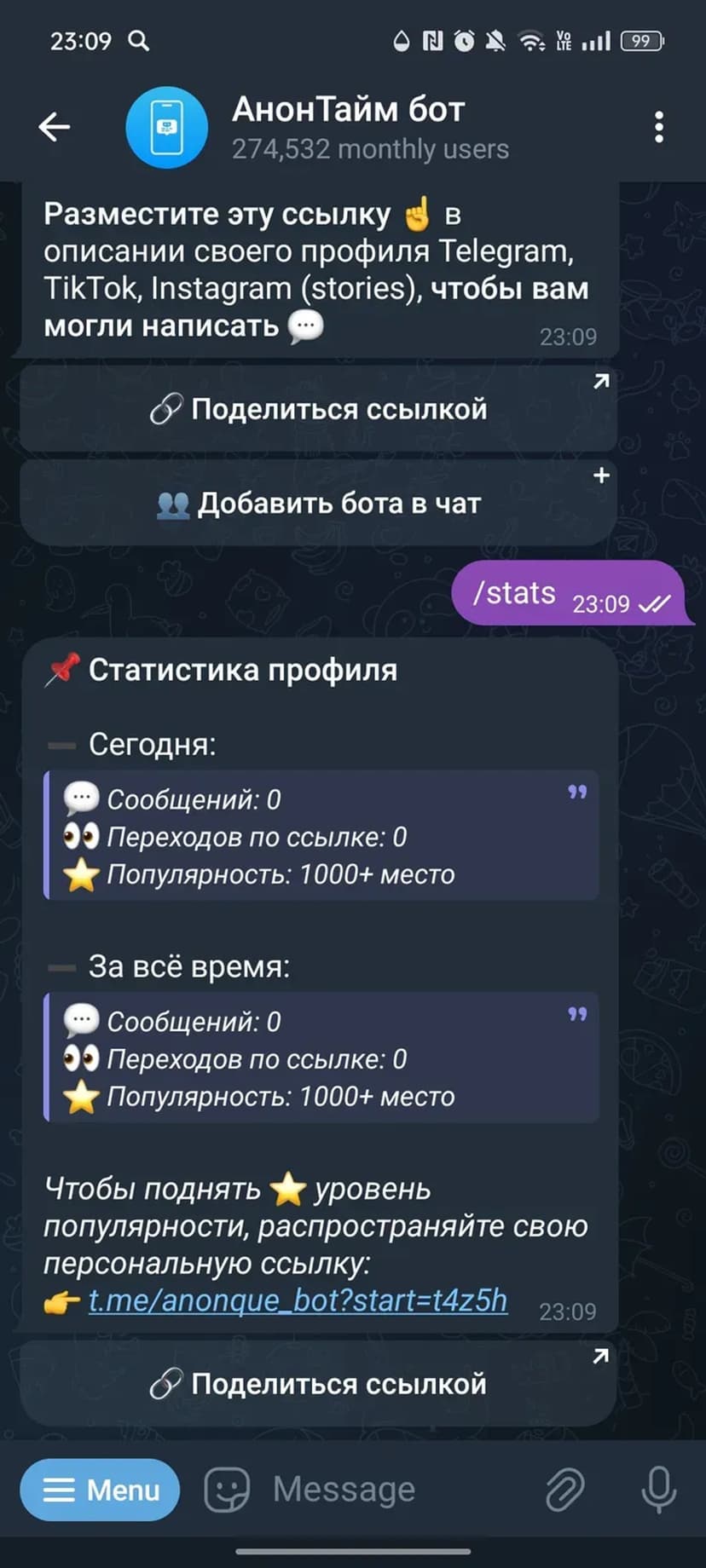The image size is (706, 1568).
Task: Tap the microphone to record voice
Action: point(658,1490)
